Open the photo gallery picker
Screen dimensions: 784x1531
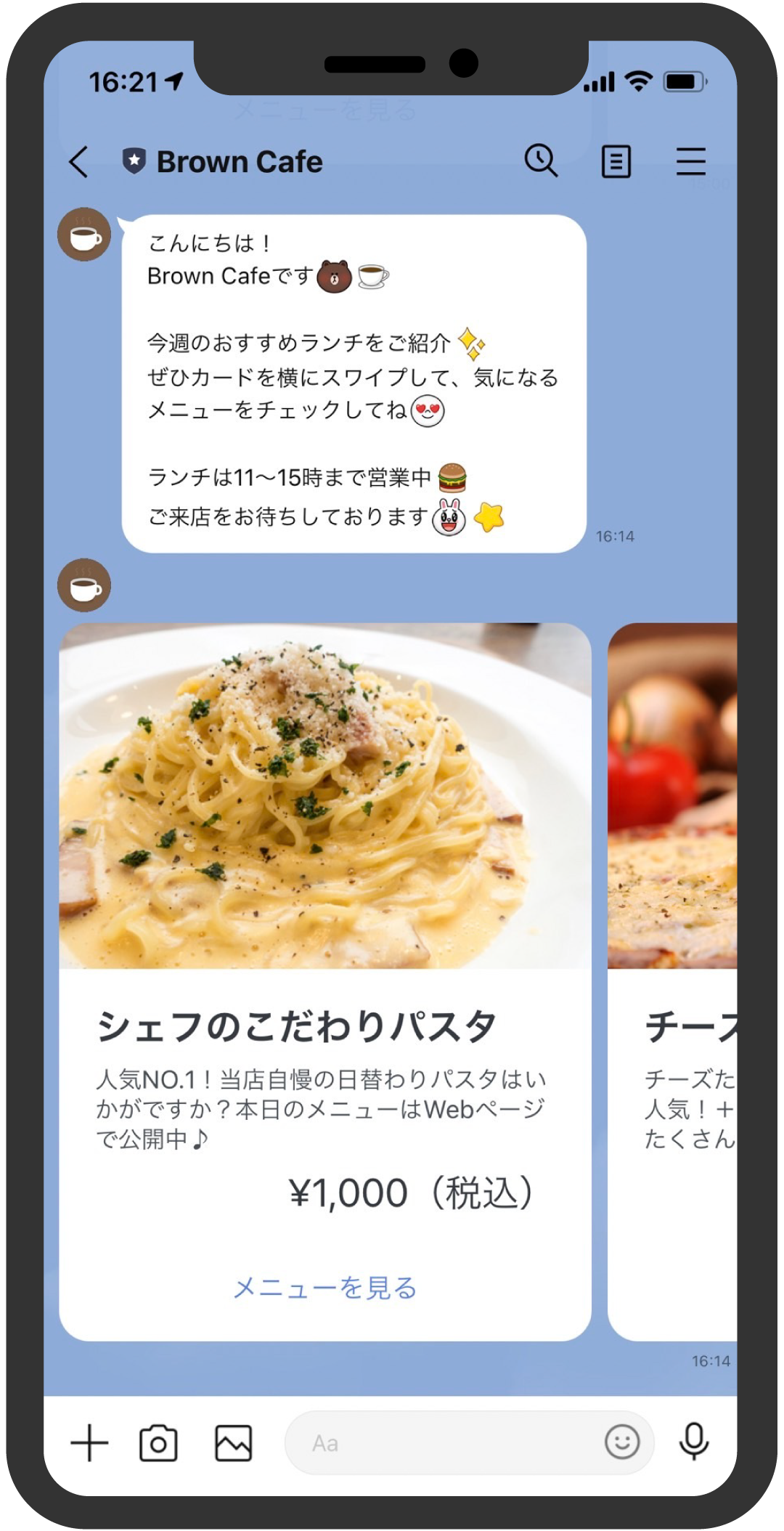click(233, 1442)
